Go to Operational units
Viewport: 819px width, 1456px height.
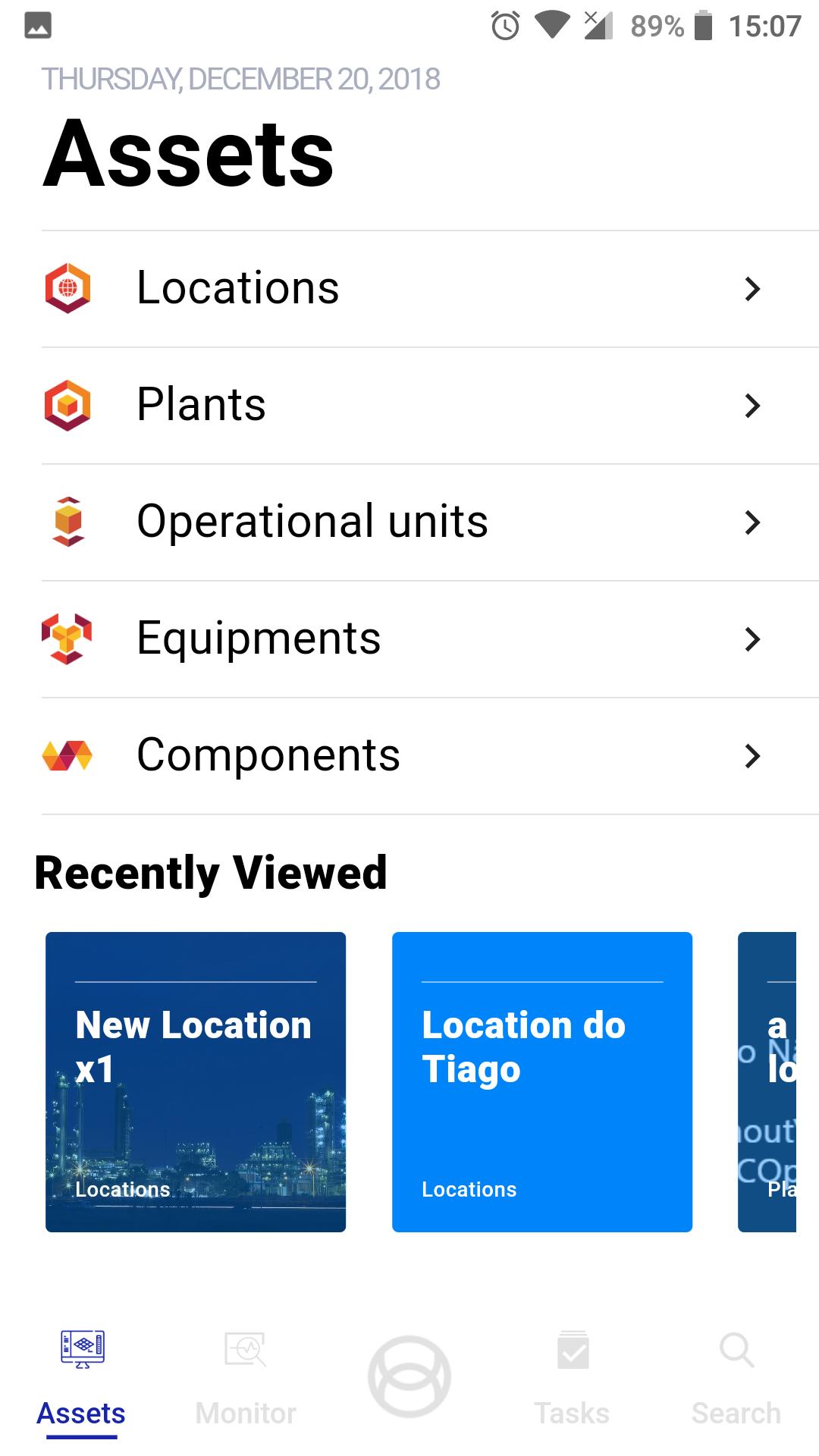(x=409, y=522)
